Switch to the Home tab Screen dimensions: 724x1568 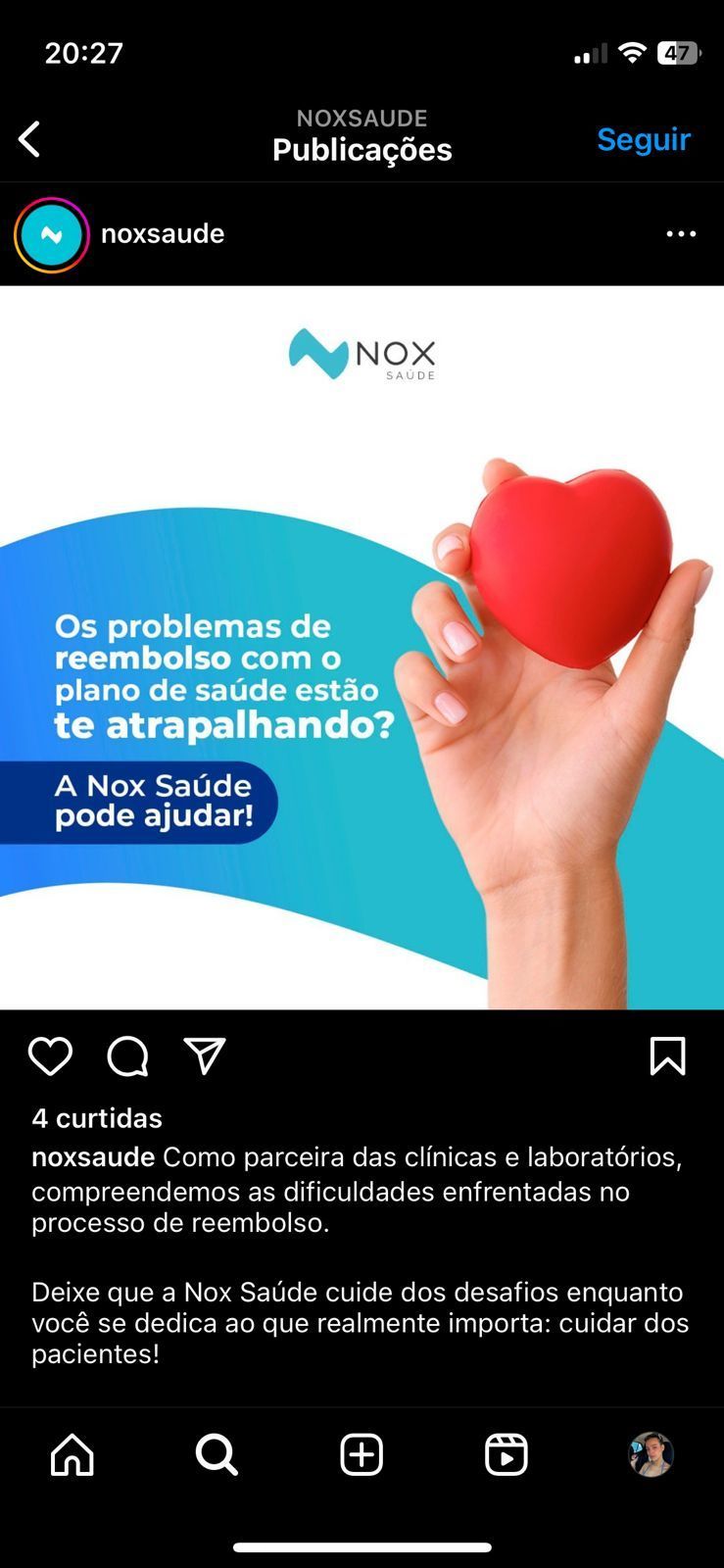pos(72,1454)
